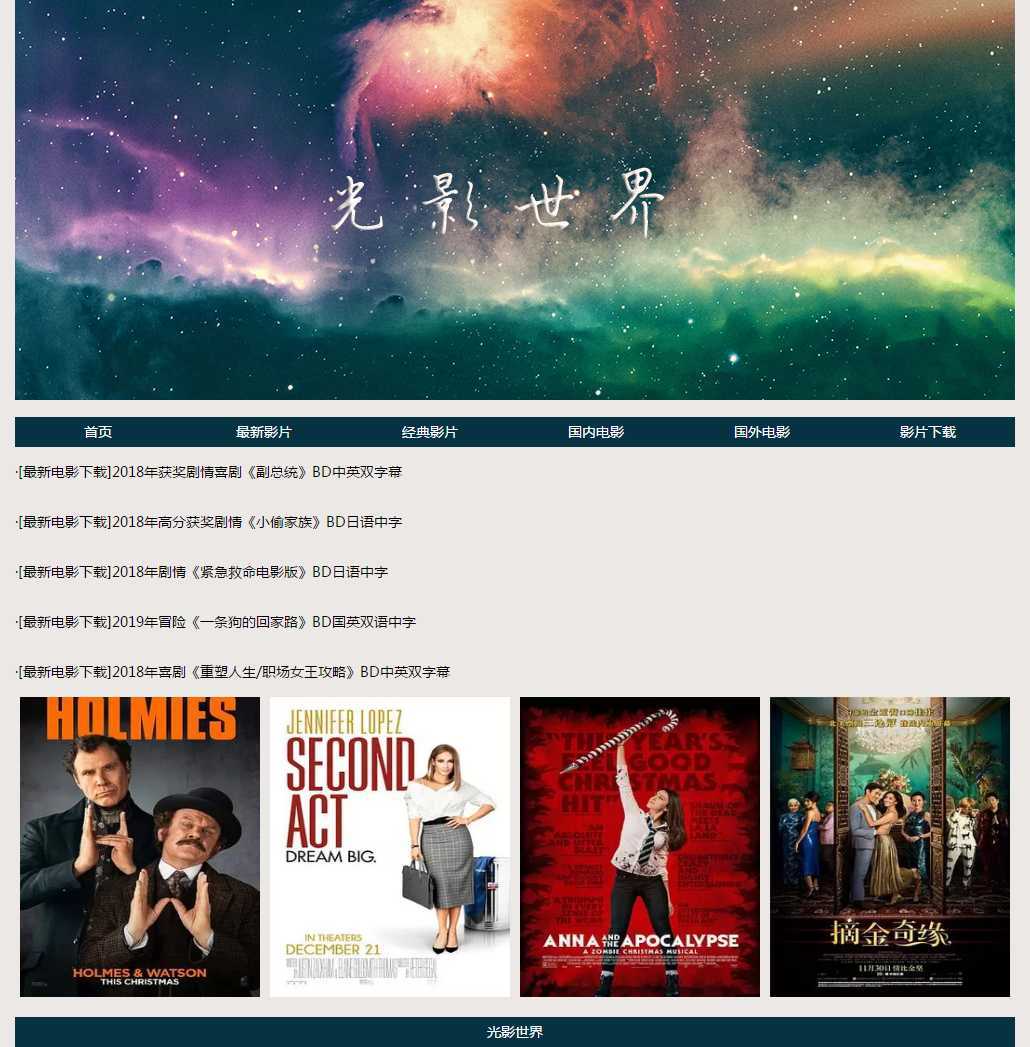Go to the 首页 navigation tab

tap(98, 432)
